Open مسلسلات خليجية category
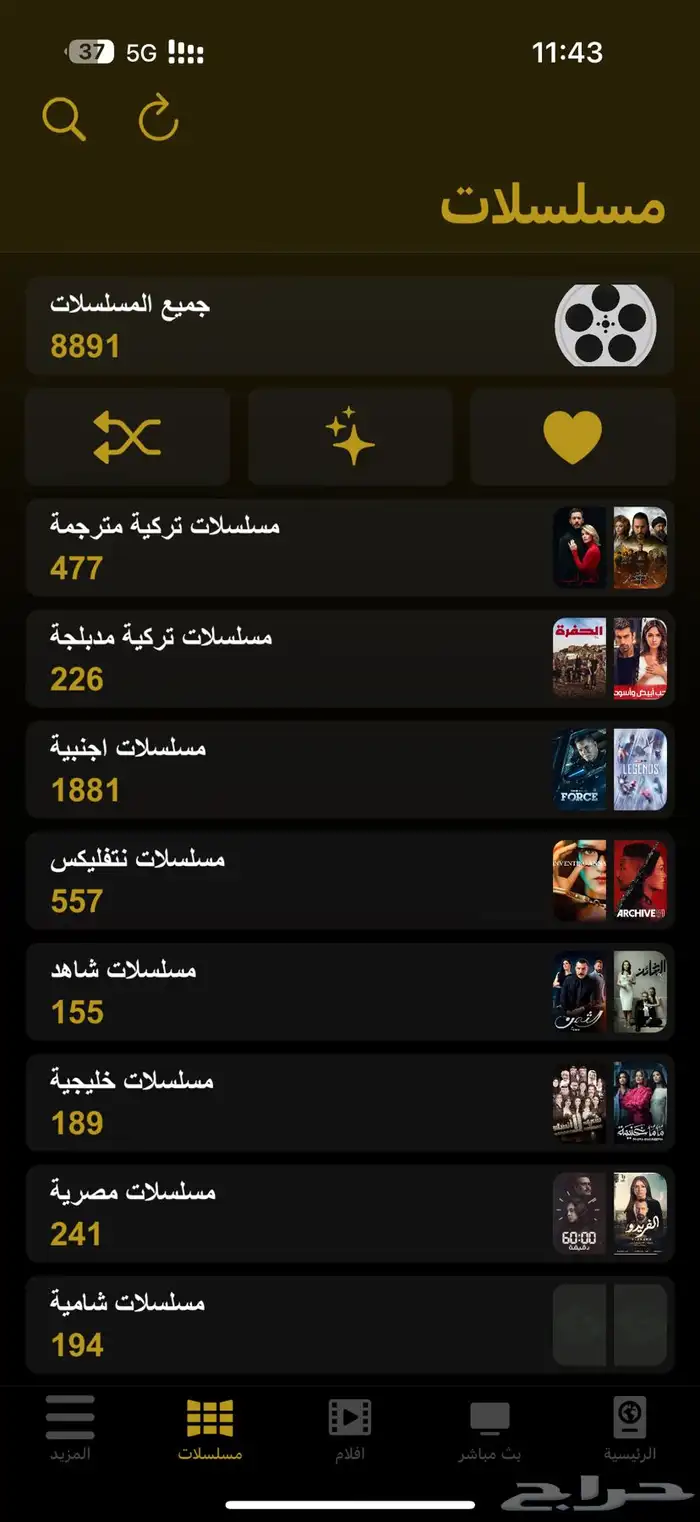Screen dimensions: 700x1522 (350, 1103)
